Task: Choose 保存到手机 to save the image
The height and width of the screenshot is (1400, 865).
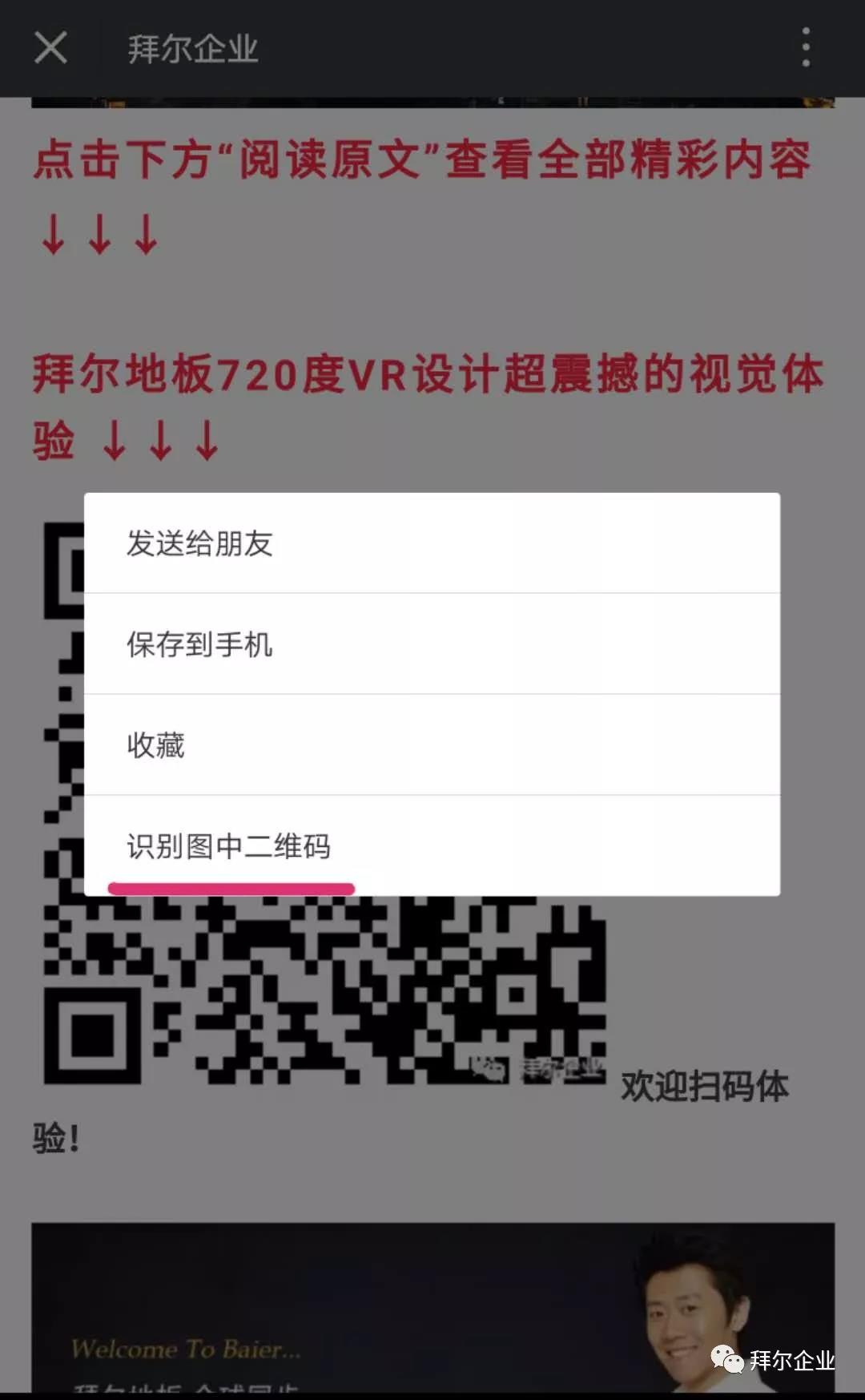Action: tap(432, 644)
